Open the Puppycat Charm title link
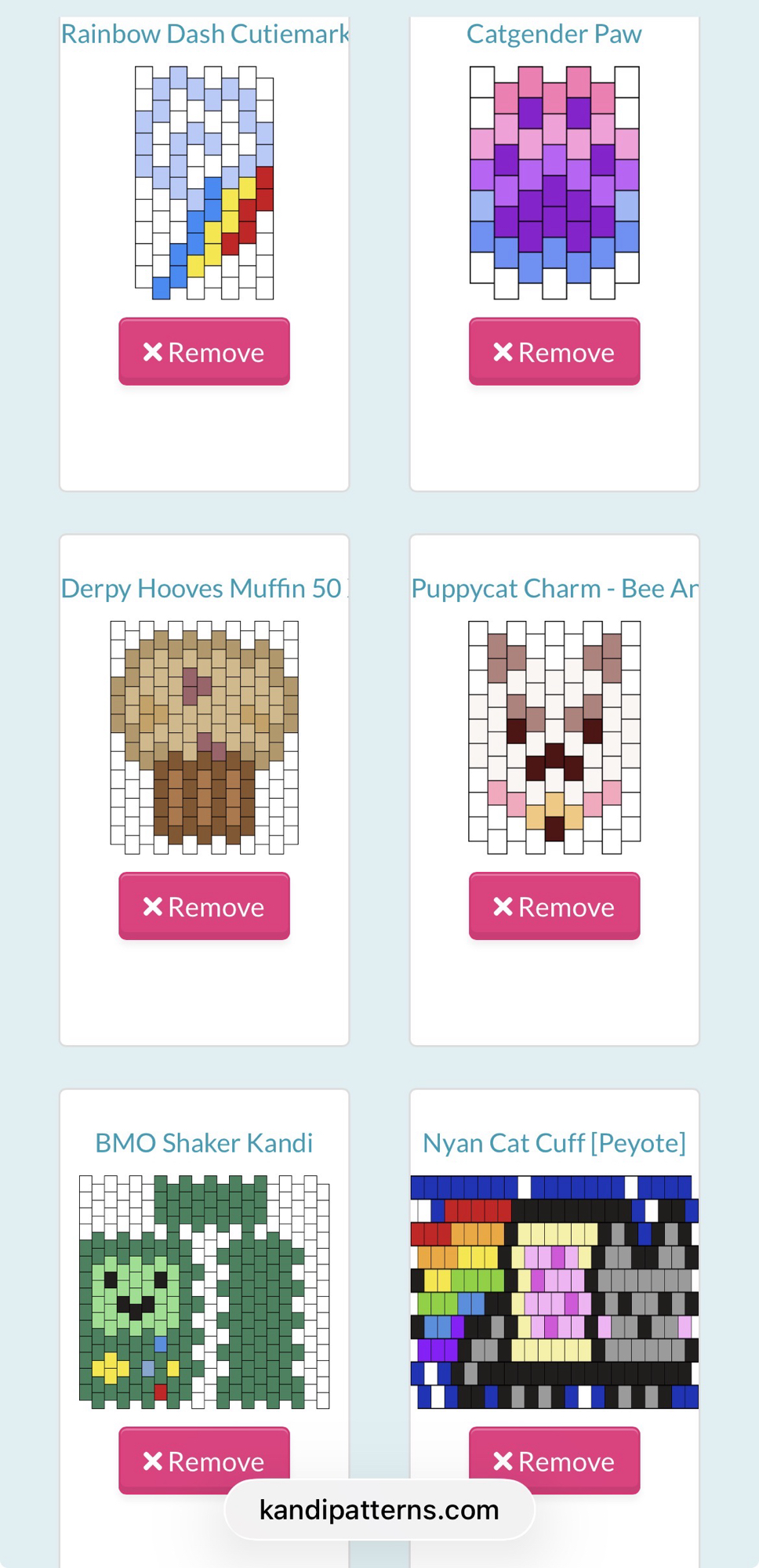This screenshot has width=759, height=1568. coord(554,588)
